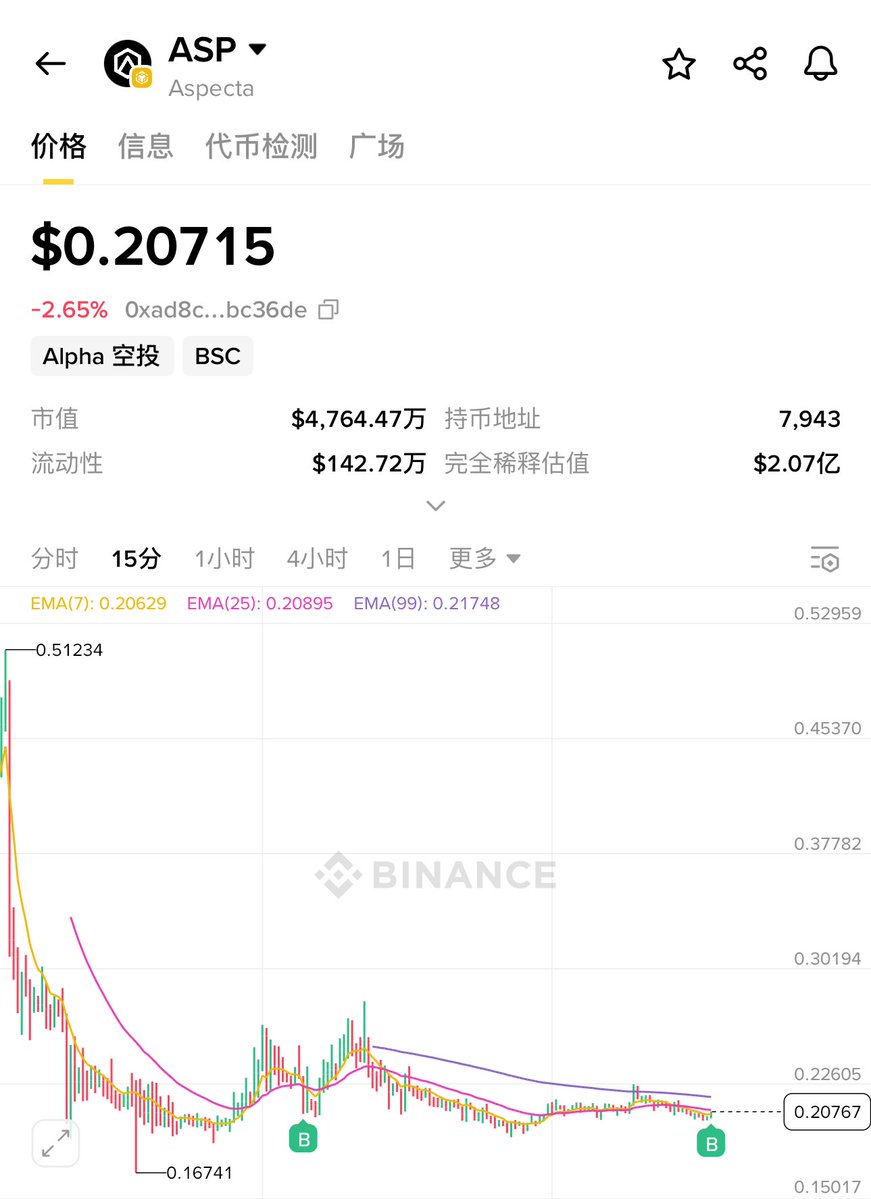Select the 4小时 chart interval
Viewport: 871px width, 1199px height.
click(317, 558)
